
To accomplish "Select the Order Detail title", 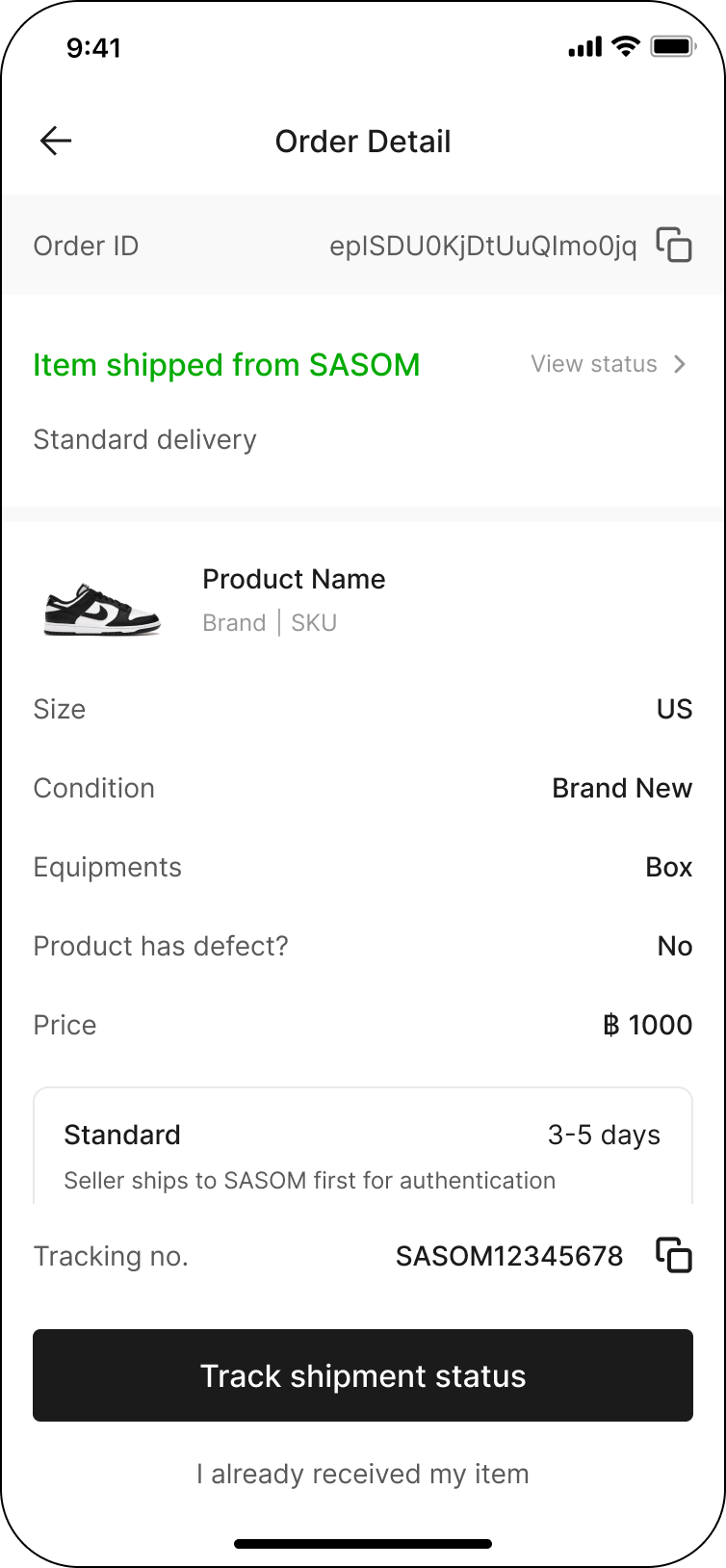I will [363, 141].
